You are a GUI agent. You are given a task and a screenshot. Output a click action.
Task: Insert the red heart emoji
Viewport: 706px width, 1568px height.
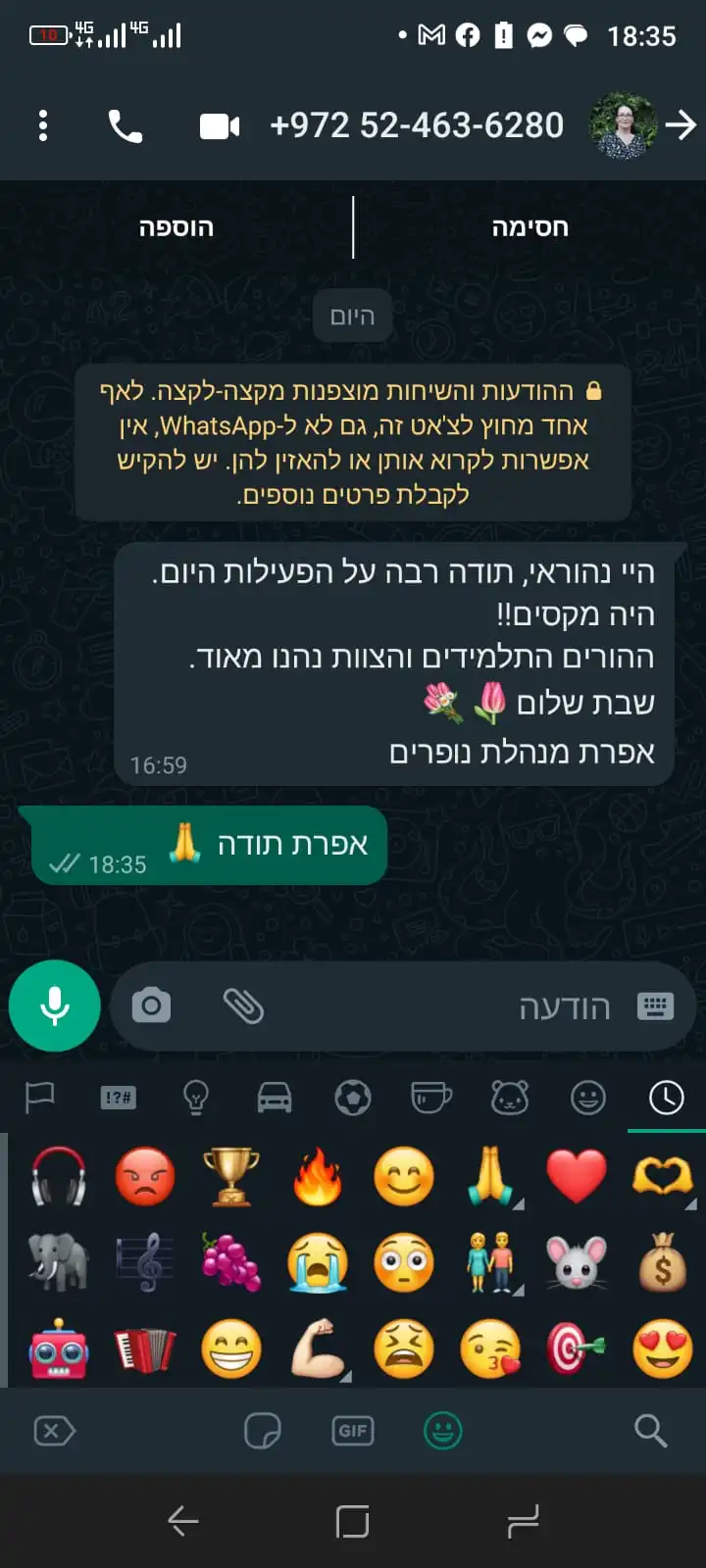click(x=577, y=1176)
